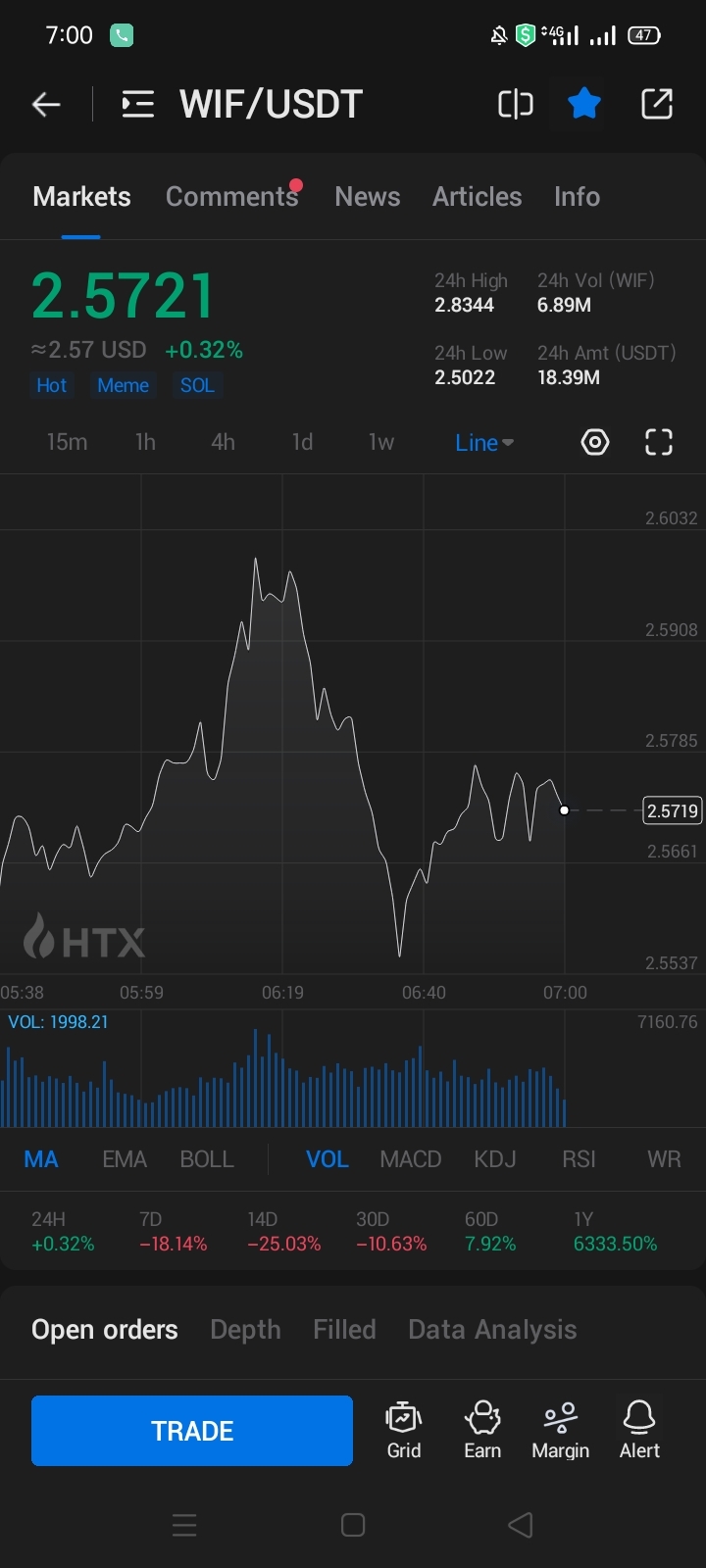Tap the share icon top right
Screen dimensions: 706x1568
point(657,103)
